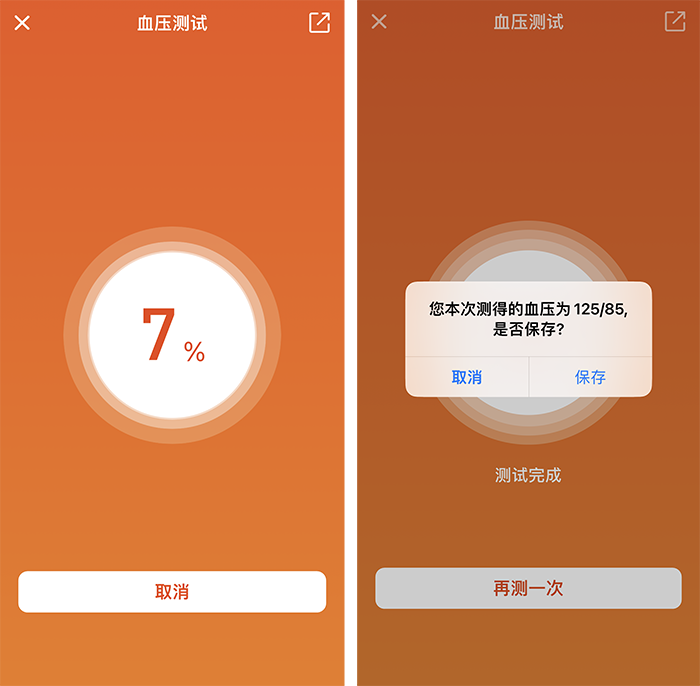Tap the white 取消 button below the progress circle

172,592
